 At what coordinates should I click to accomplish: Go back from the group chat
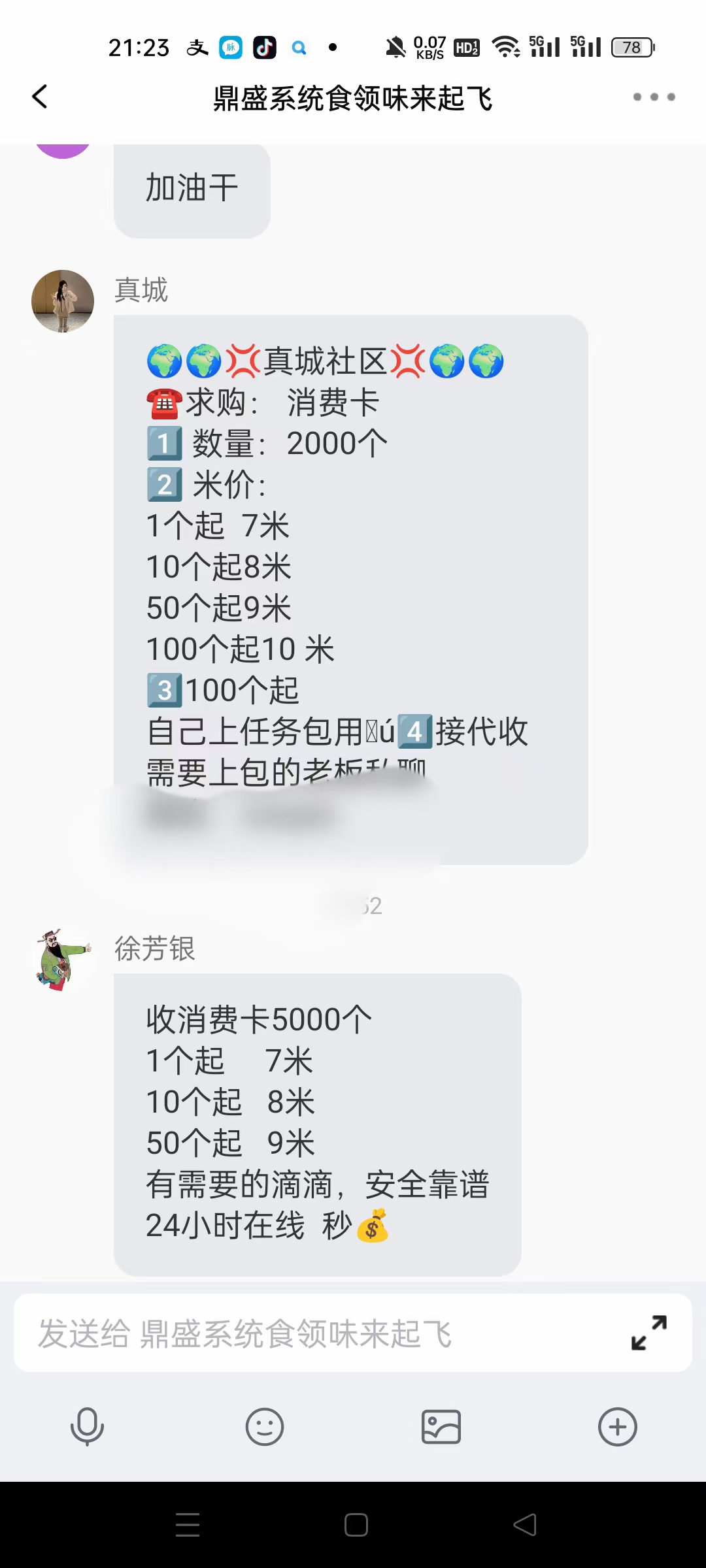[x=40, y=97]
